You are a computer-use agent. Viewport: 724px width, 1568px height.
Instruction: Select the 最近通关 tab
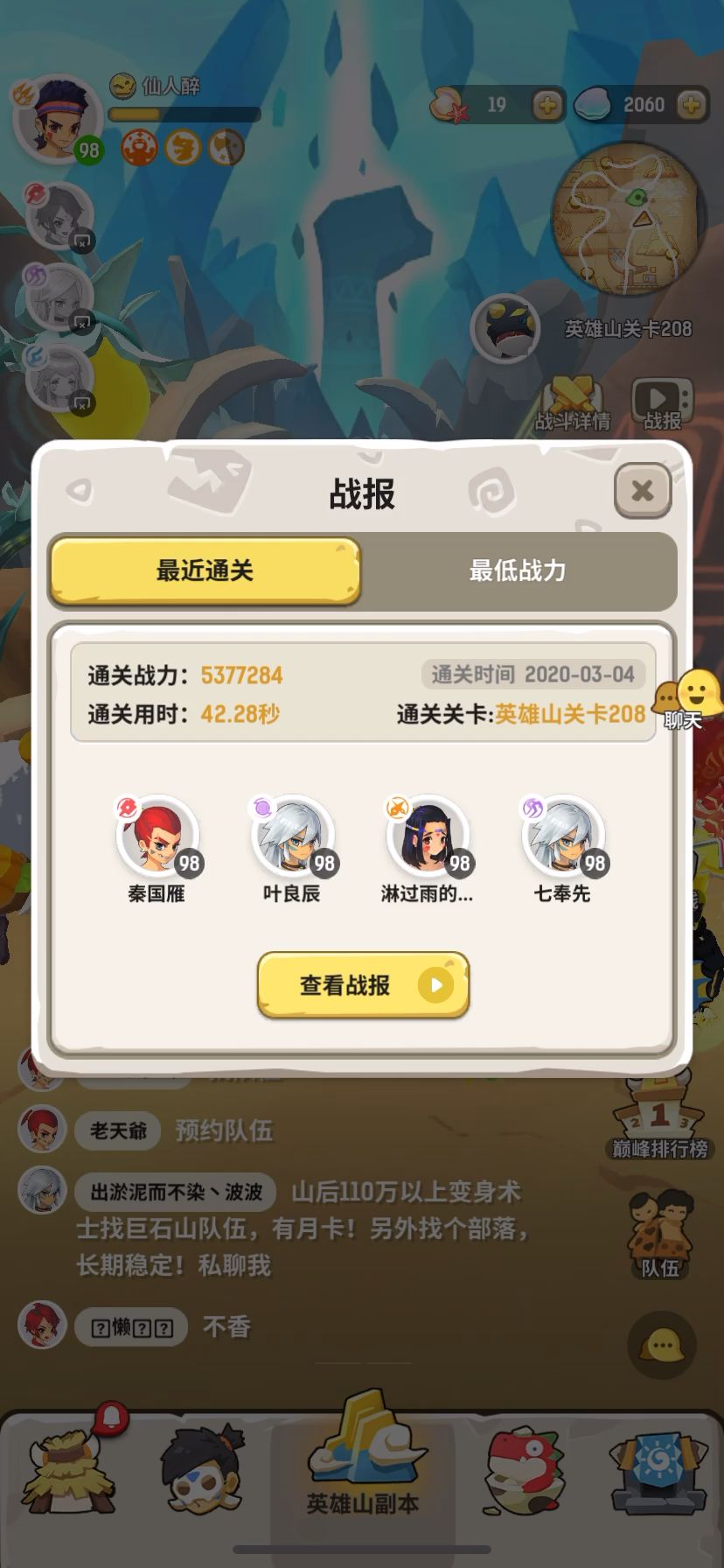[x=205, y=570]
